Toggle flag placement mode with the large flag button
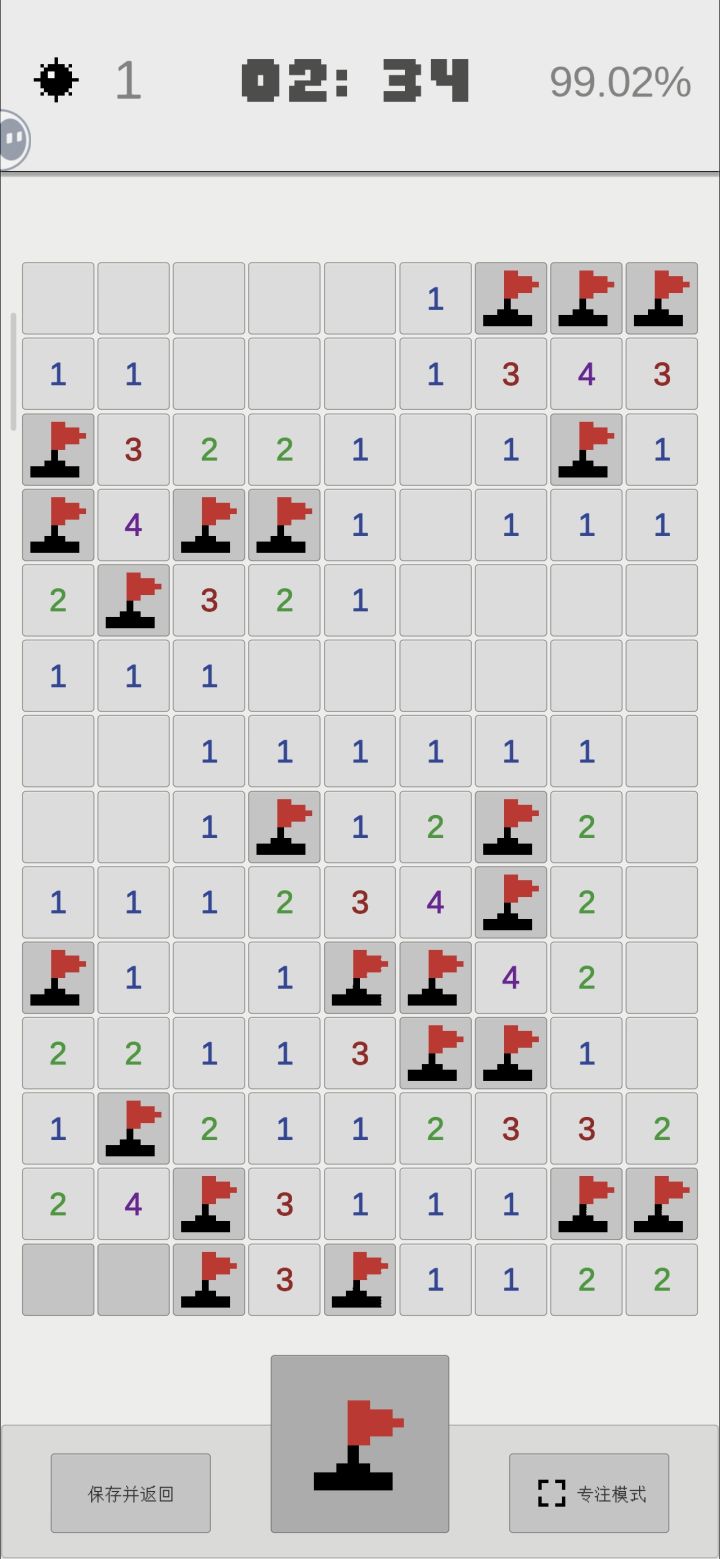Viewport: 720px width, 1559px height. pos(359,1445)
